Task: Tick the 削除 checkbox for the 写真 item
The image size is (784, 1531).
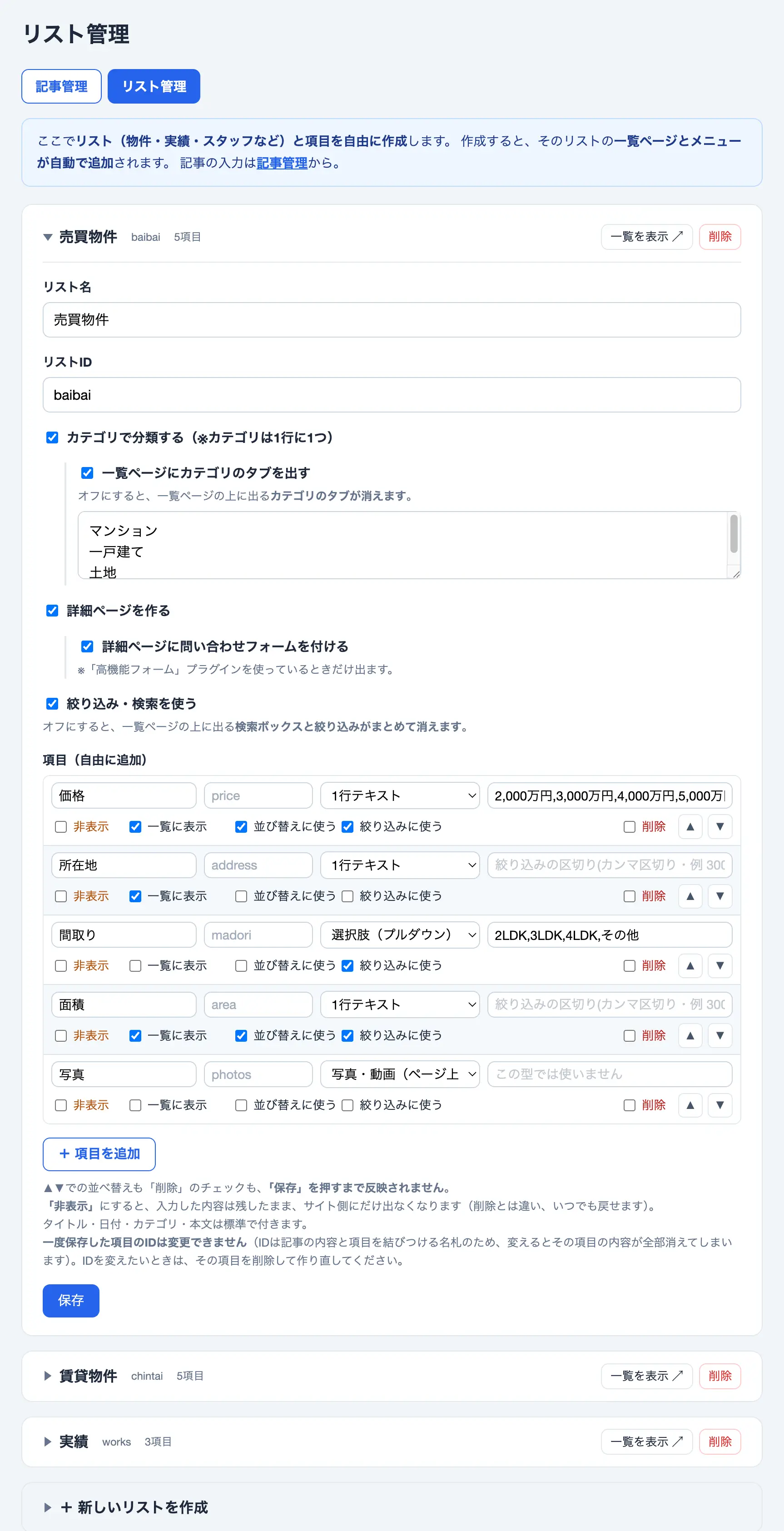Action: tap(630, 1105)
